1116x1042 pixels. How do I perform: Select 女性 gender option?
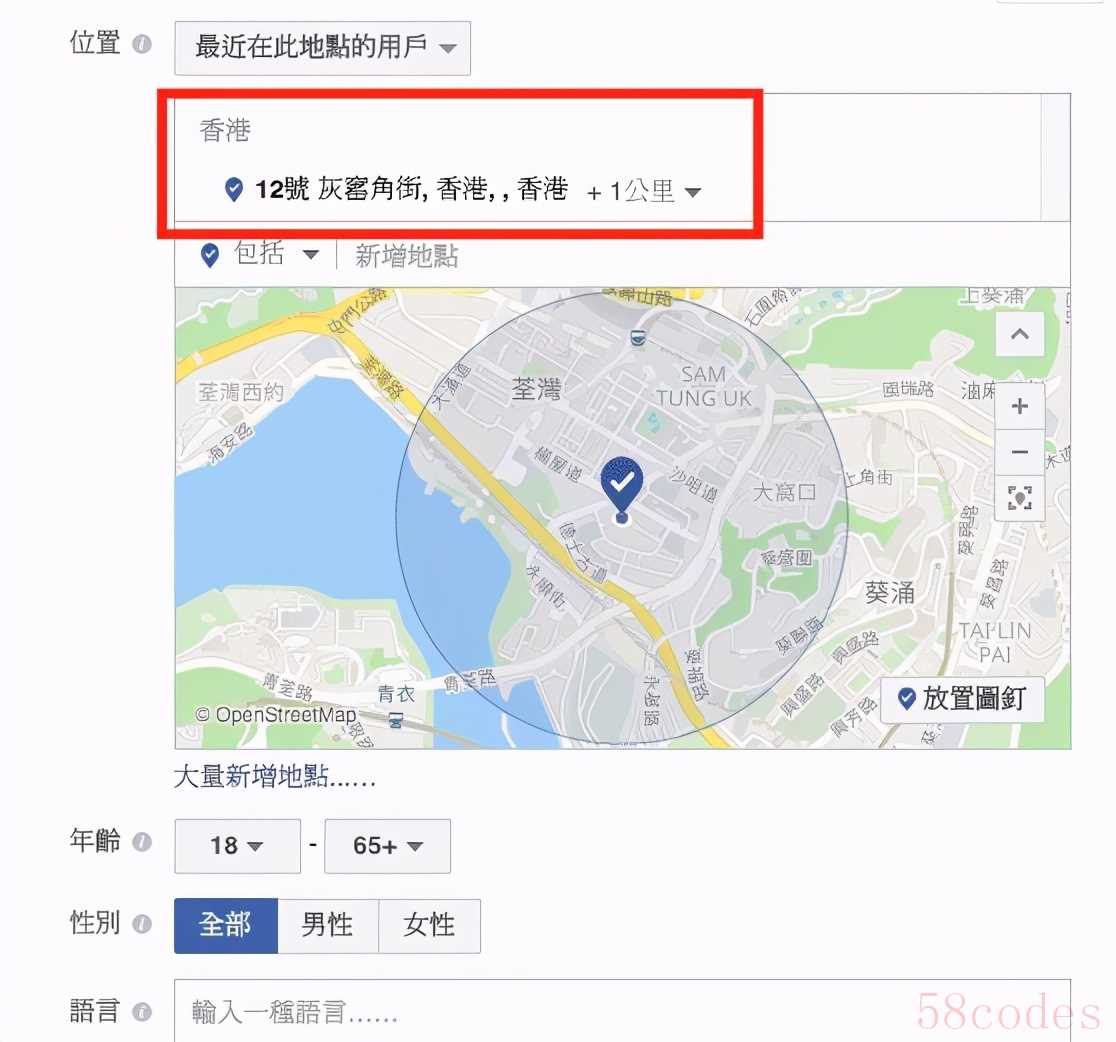tap(429, 925)
